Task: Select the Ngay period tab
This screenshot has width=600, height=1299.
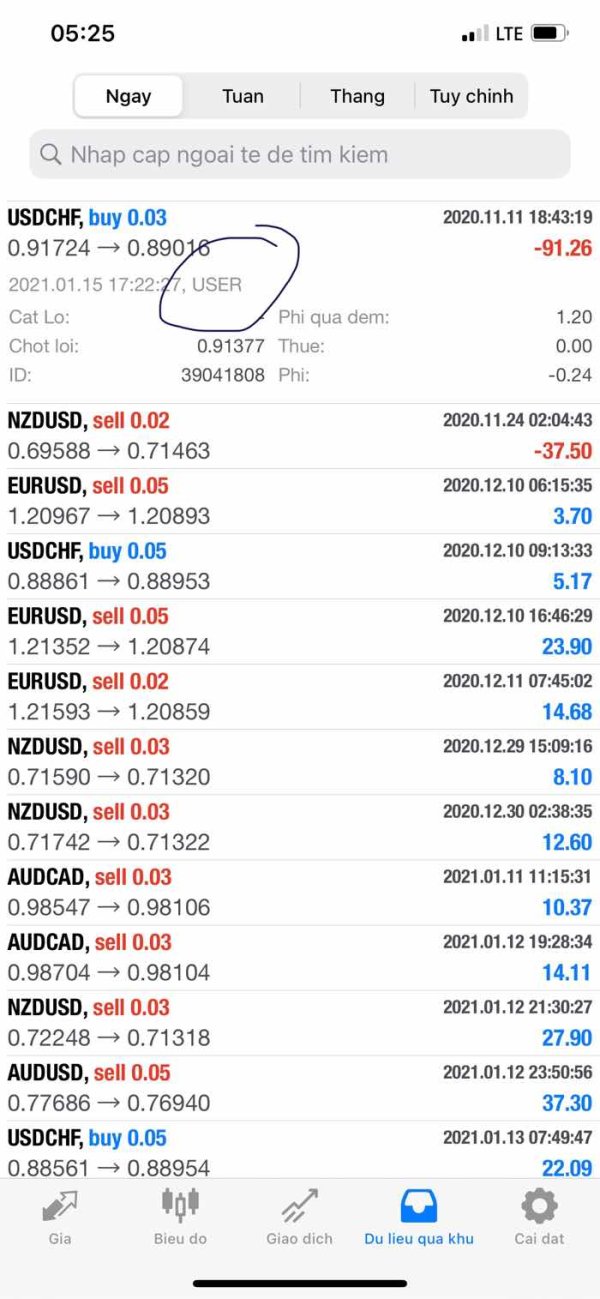Action: click(x=128, y=96)
